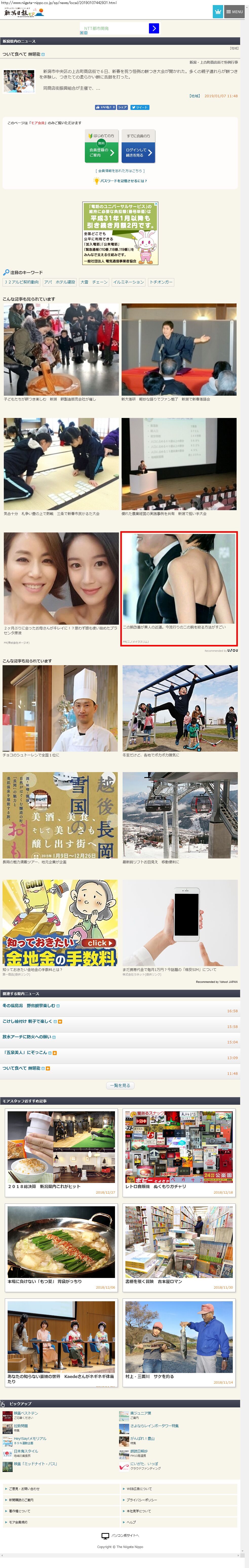The height and width of the screenshot is (1568, 249).
Task: Share the article via the ツイート button
Action: [x=139, y=107]
